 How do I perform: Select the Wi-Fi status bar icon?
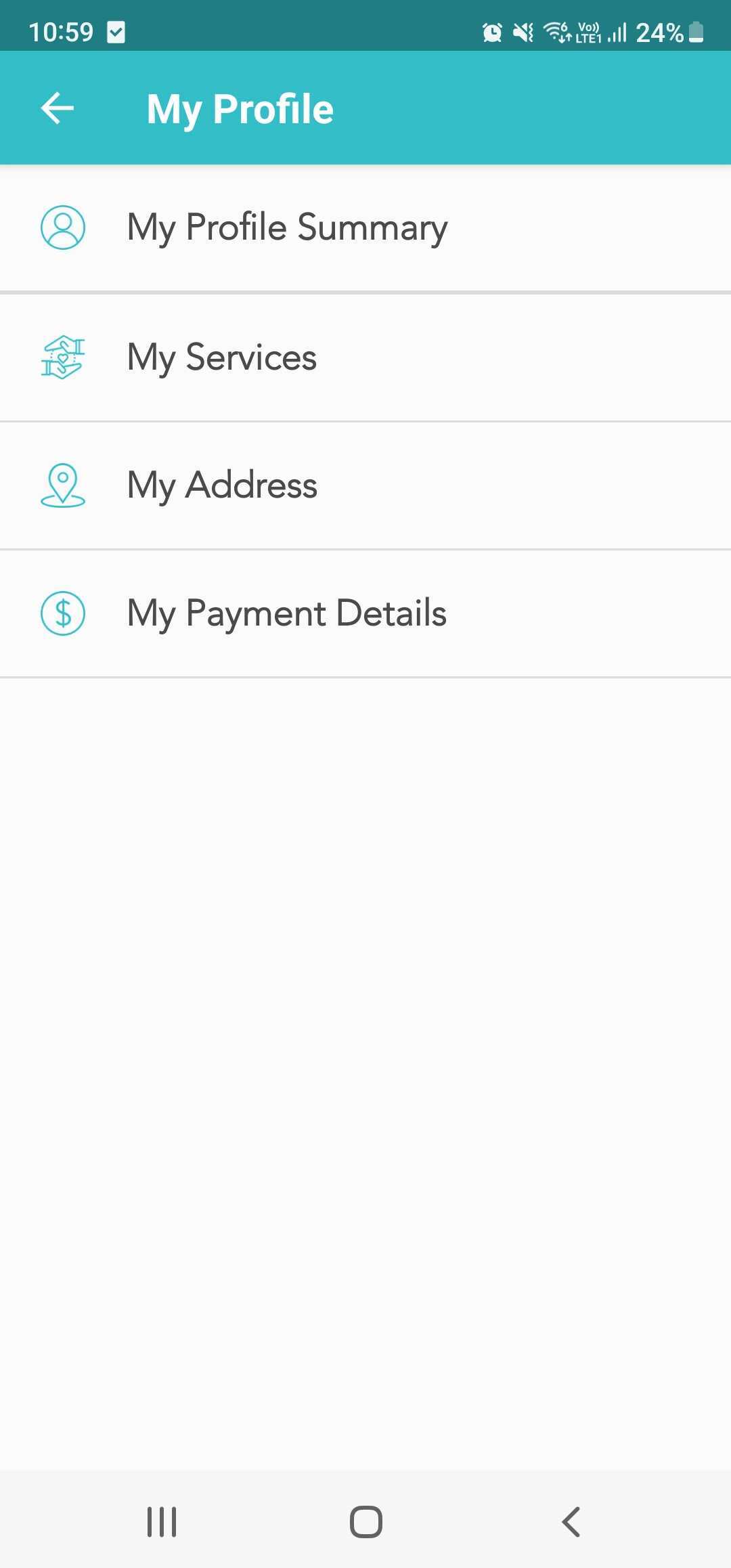(x=558, y=32)
